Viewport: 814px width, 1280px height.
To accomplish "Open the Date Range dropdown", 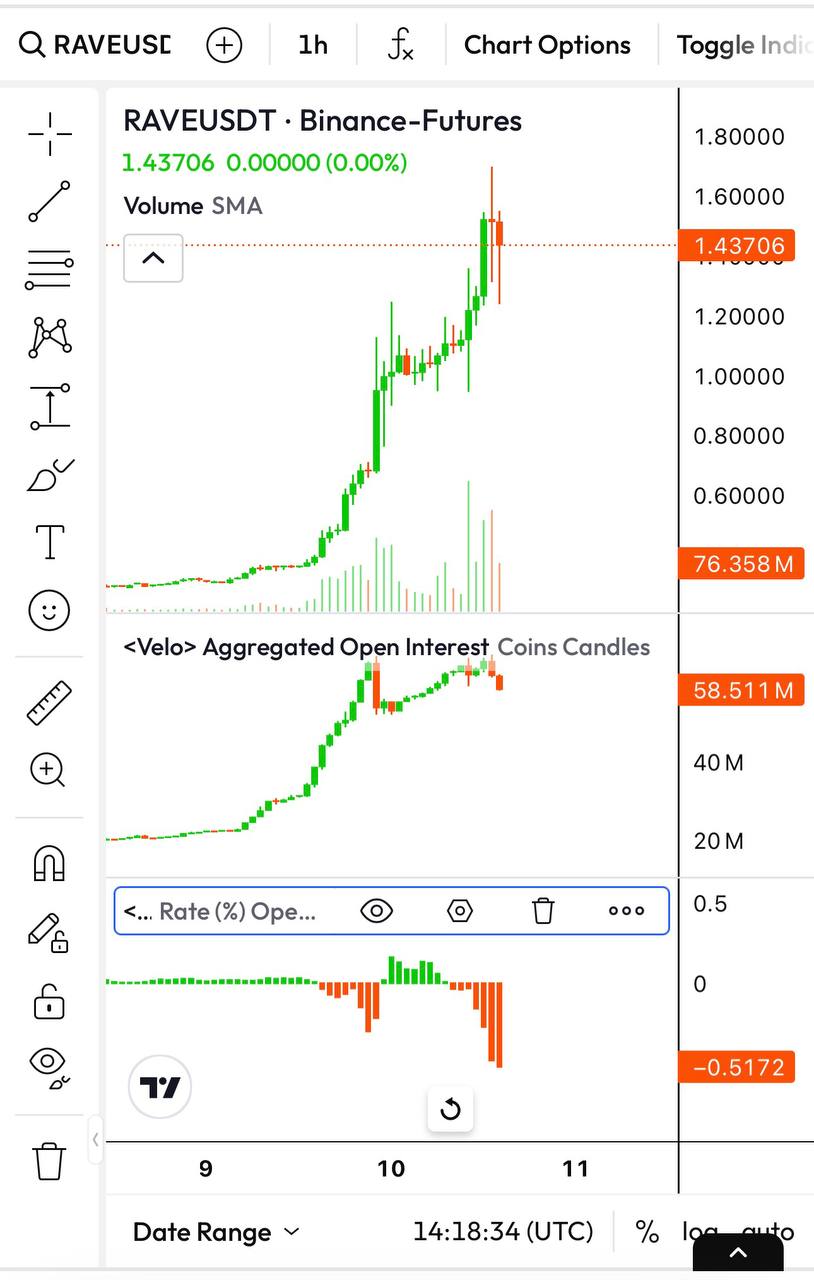I will (216, 1232).
